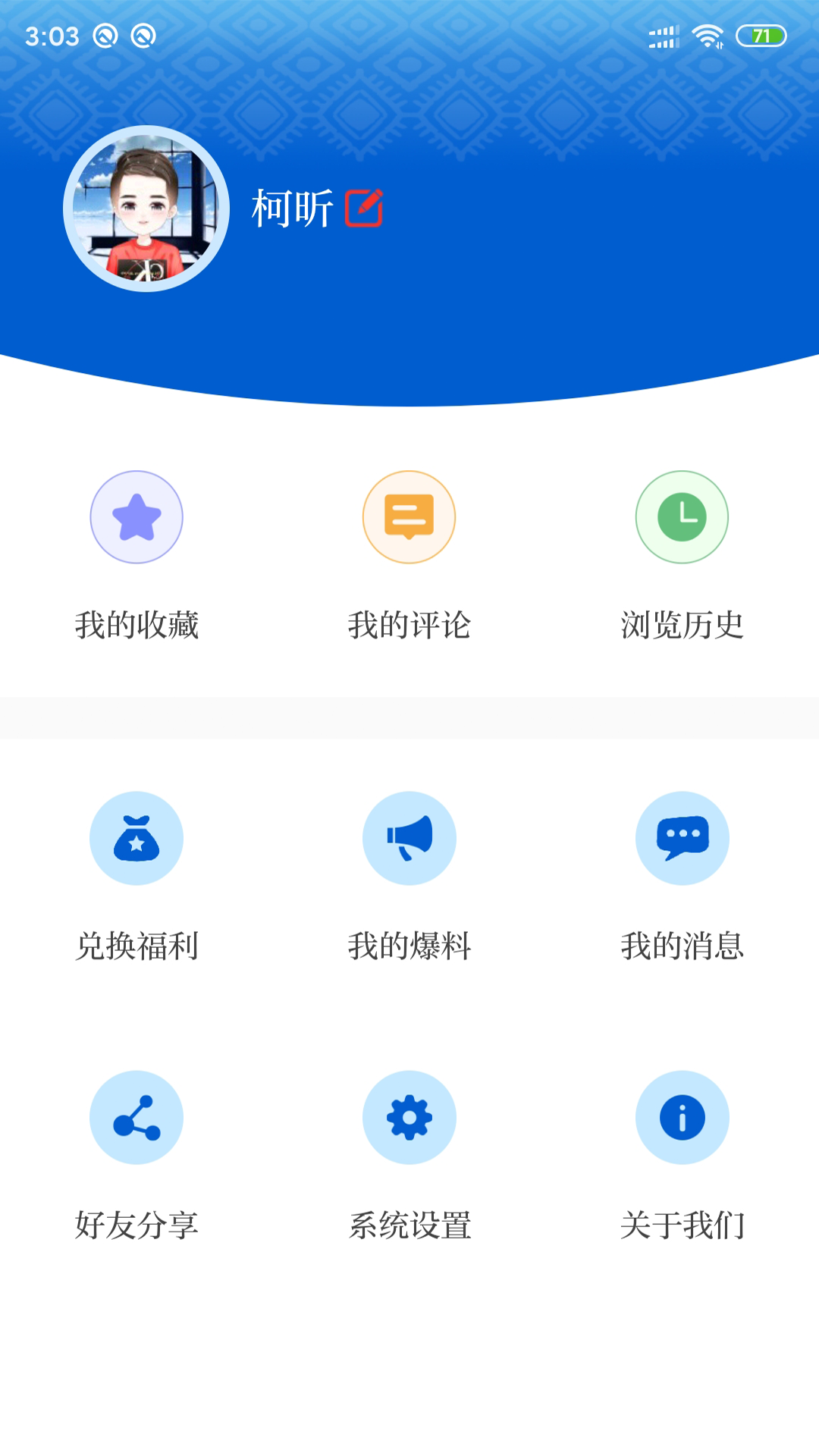Screen dimensions: 819x1456
Task: Open the 我的收藏 text label
Action: 136,626
